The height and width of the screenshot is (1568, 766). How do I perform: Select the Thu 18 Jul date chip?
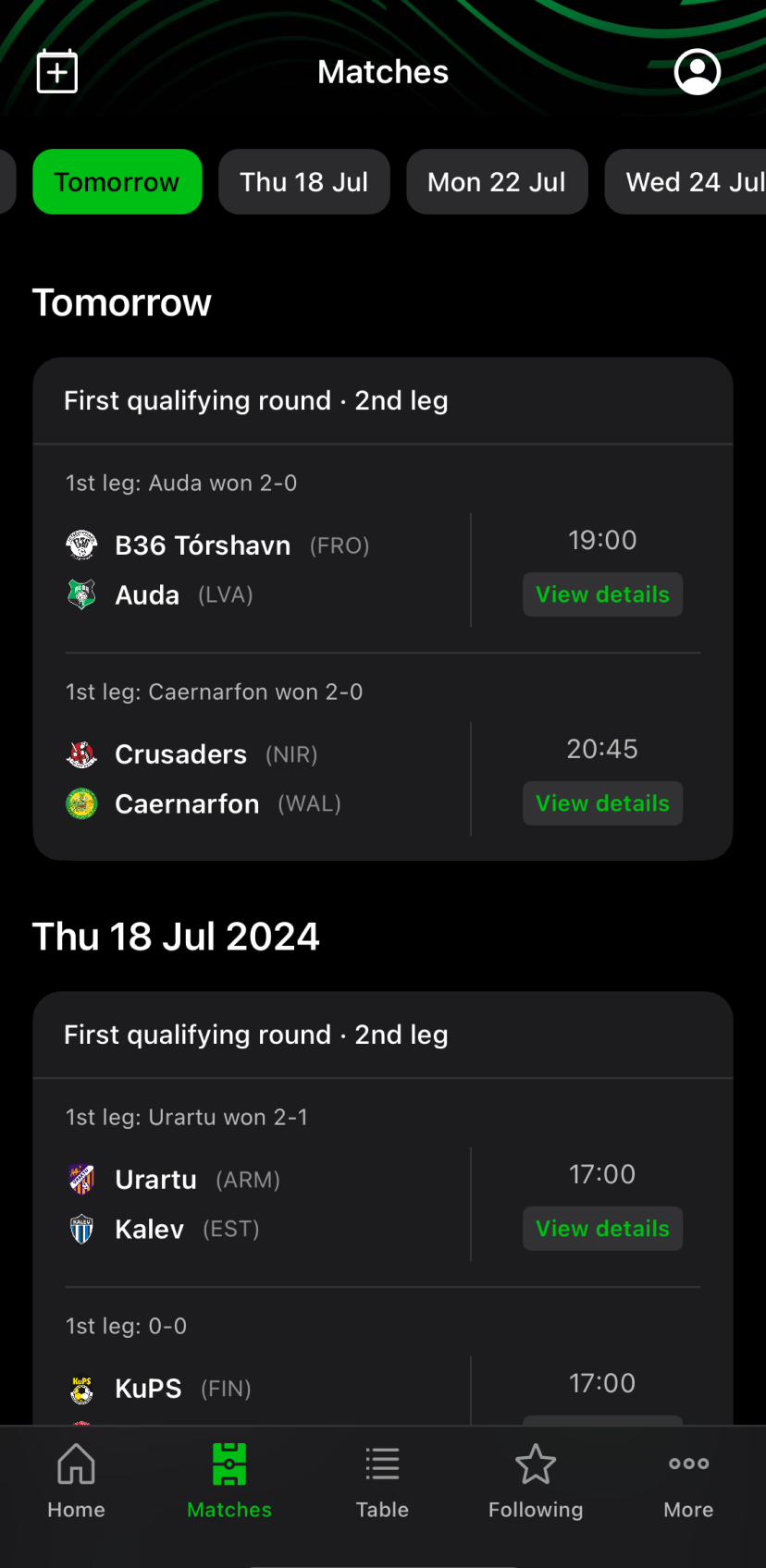tap(303, 182)
